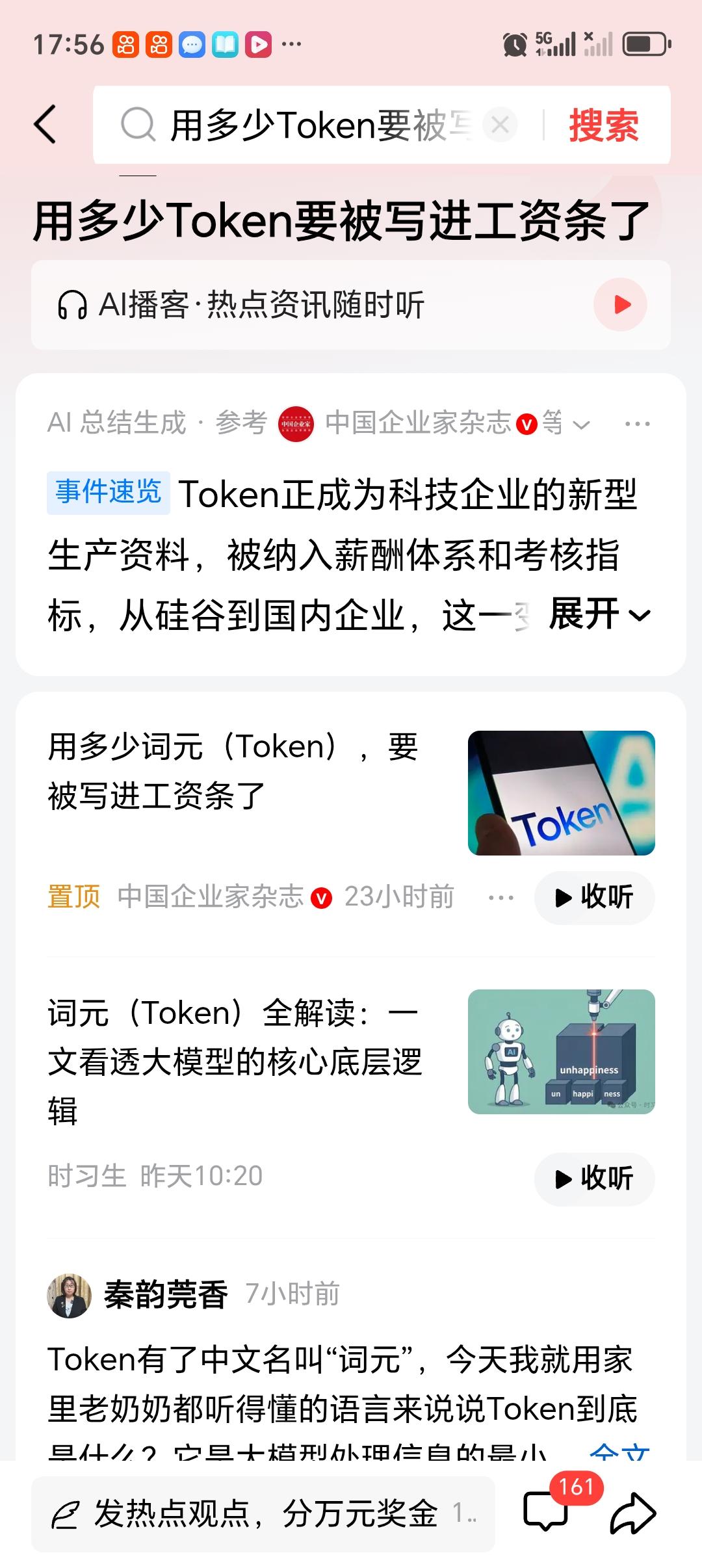Tap the magnifier icon in search bar
This screenshot has width=702, height=1568.
[x=137, y=124]
